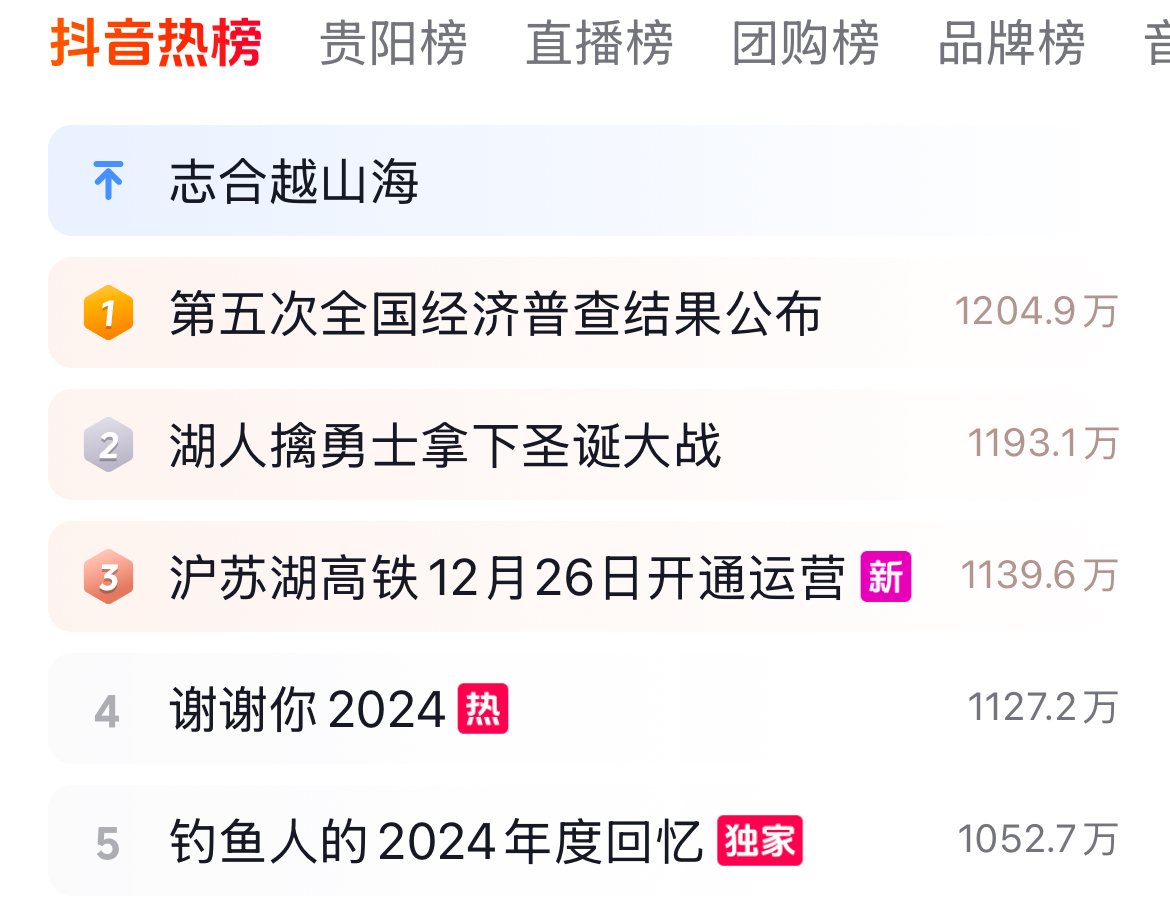
Task: Open 第五次全国经济普查结果公布 topic
Action: tap(495, 313)
